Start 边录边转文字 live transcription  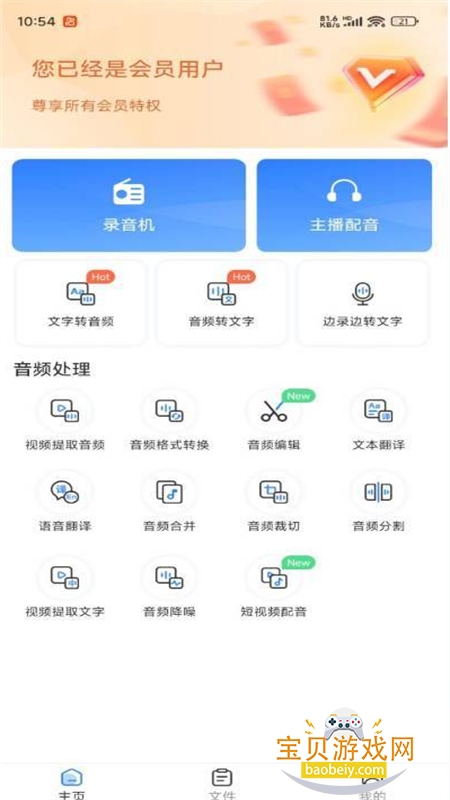point(362,303)
